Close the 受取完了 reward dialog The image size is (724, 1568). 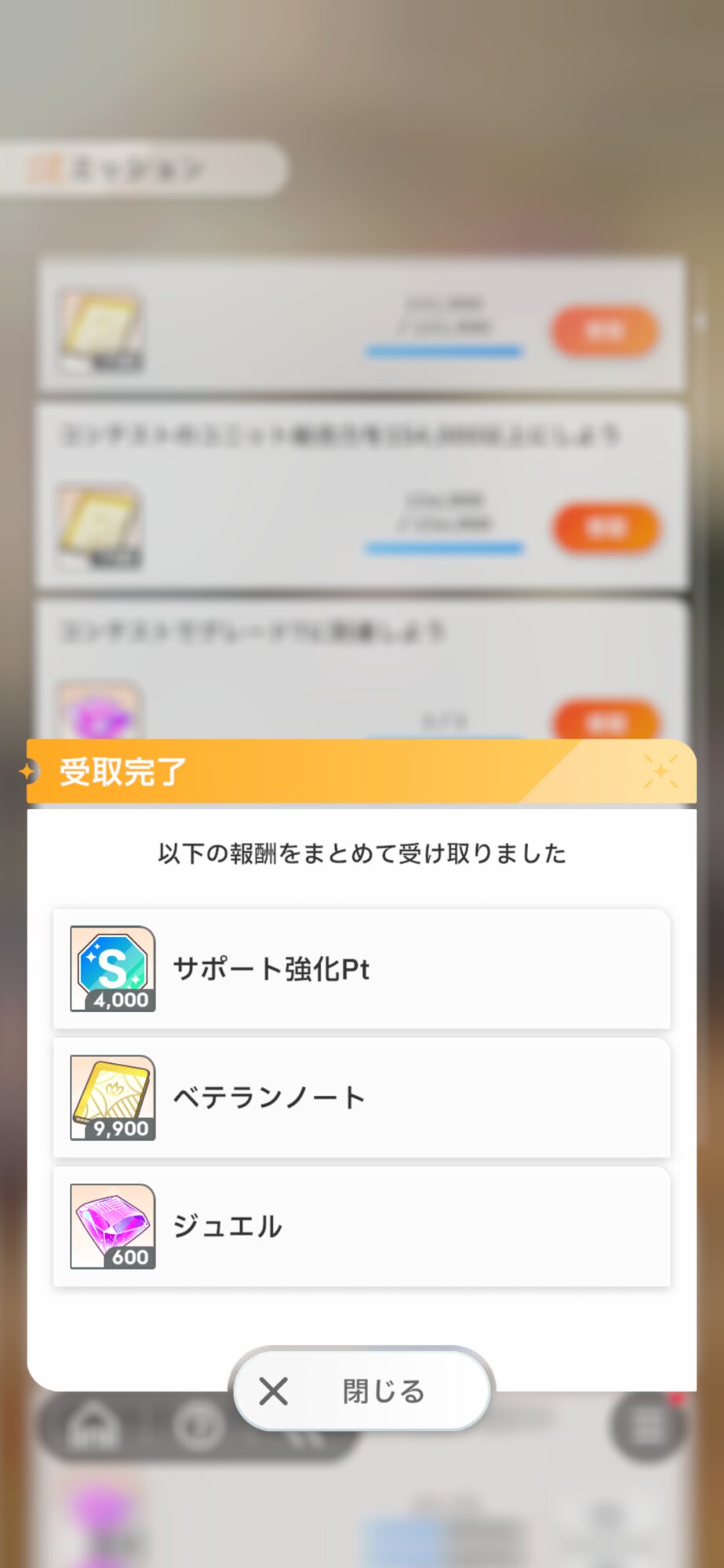pos(362,1391)
